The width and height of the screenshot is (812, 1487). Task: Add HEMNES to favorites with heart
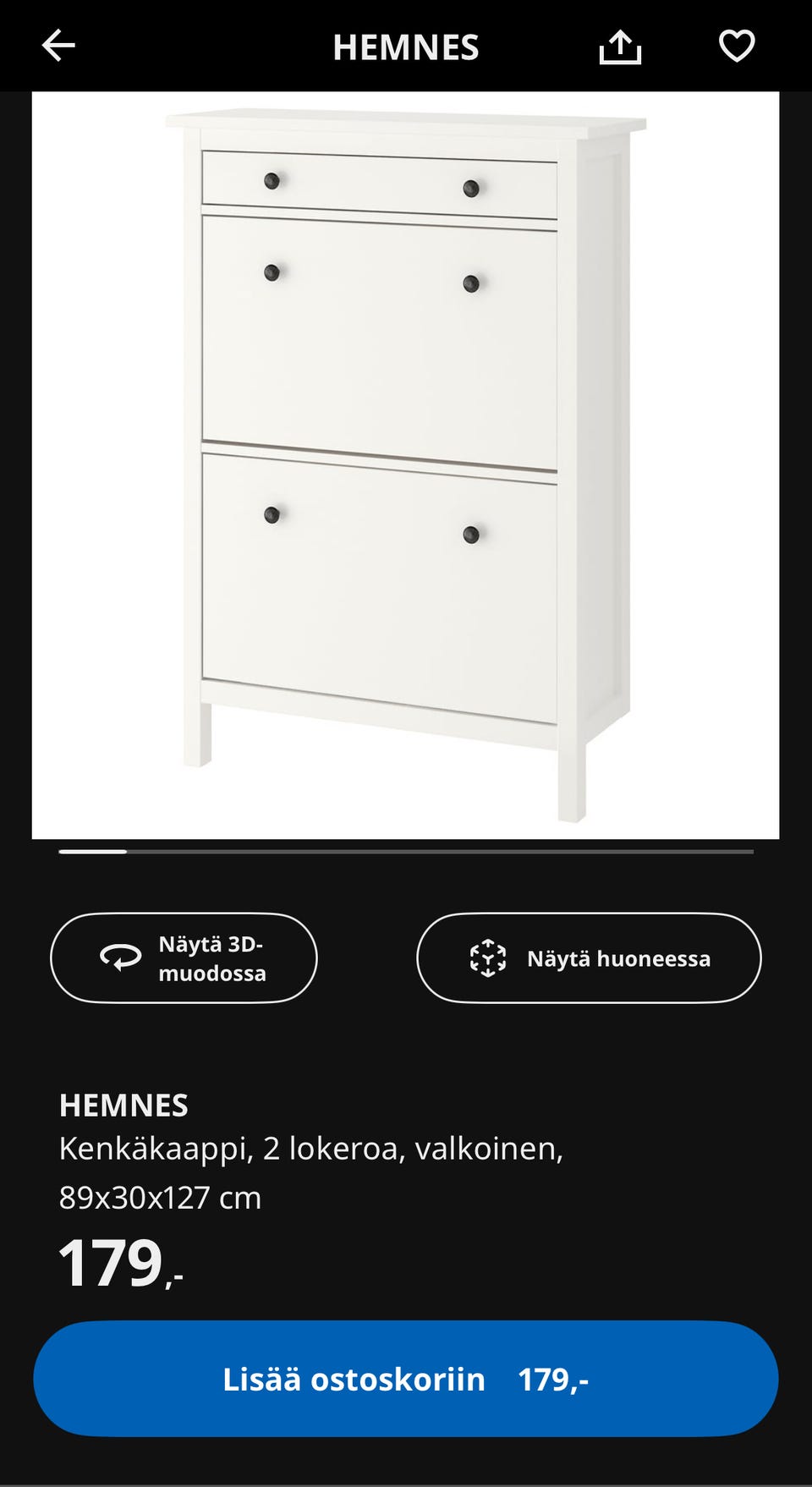[x=736, y=46]
